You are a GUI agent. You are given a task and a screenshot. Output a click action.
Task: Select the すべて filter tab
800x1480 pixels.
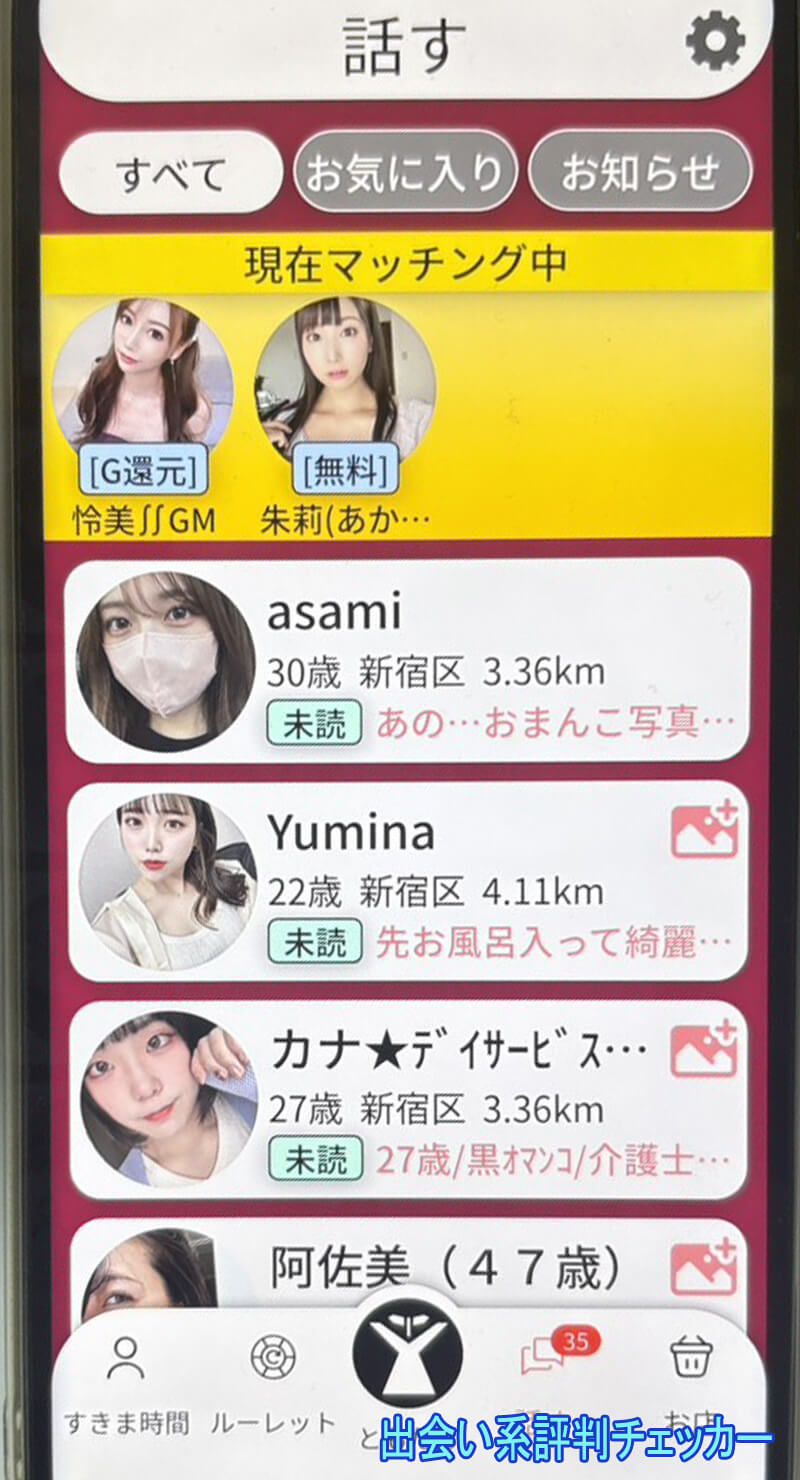coord(168,172)
